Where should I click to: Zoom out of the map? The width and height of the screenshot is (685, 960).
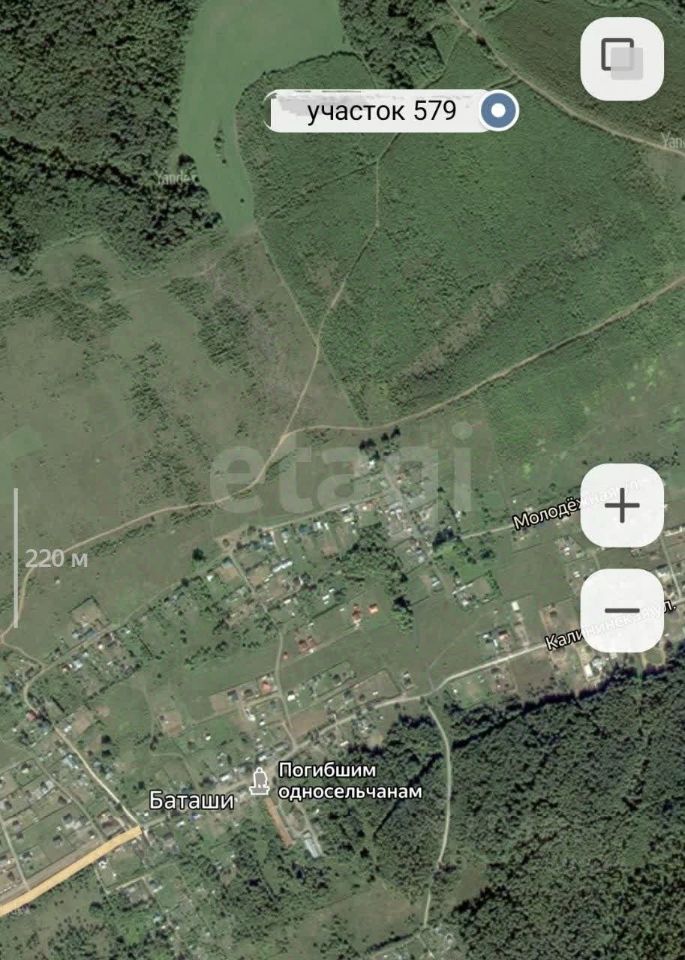pyautogui.click(x=622, y=611)
